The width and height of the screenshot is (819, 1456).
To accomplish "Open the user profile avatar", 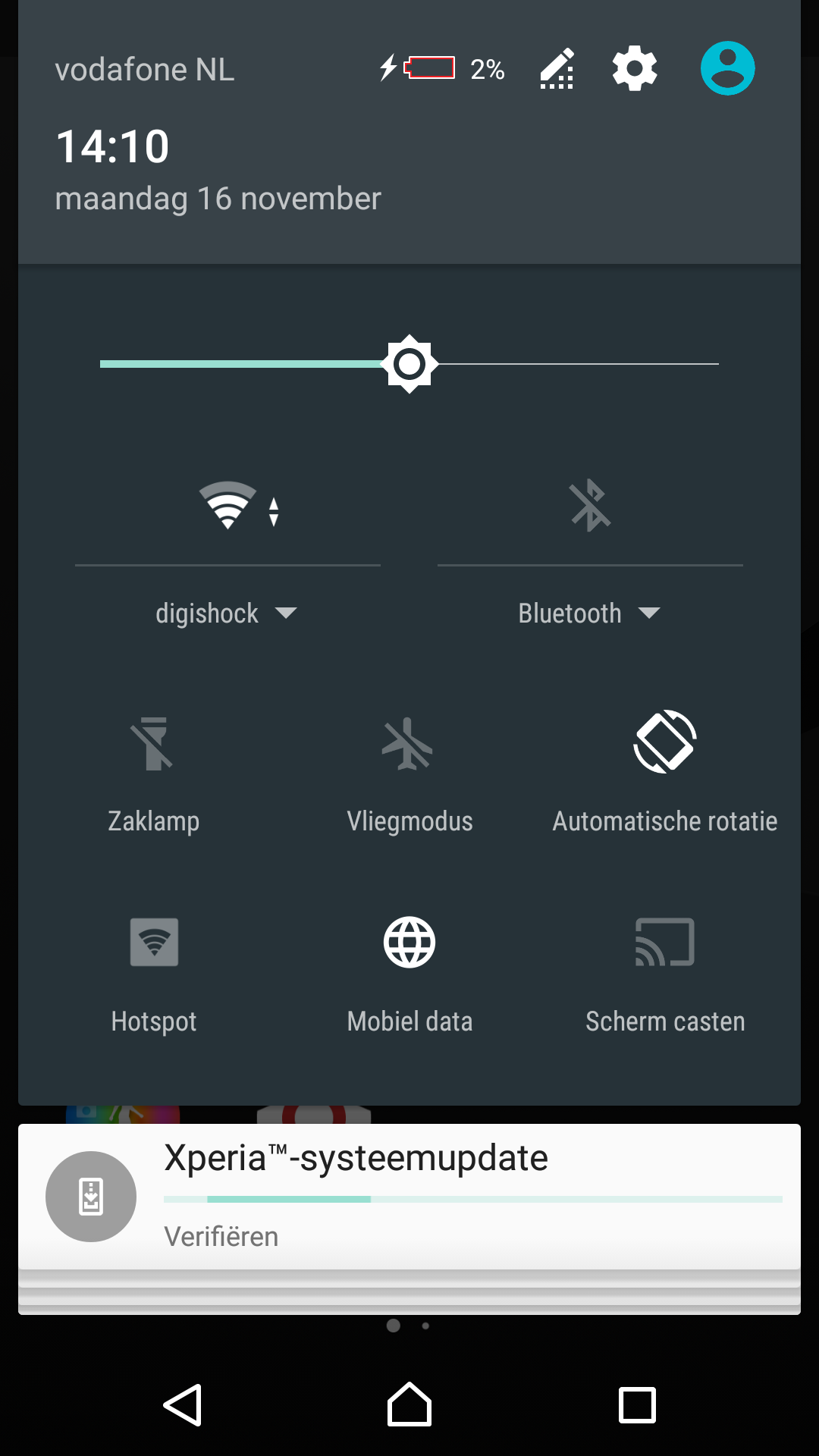I will (x=727, y=68).
